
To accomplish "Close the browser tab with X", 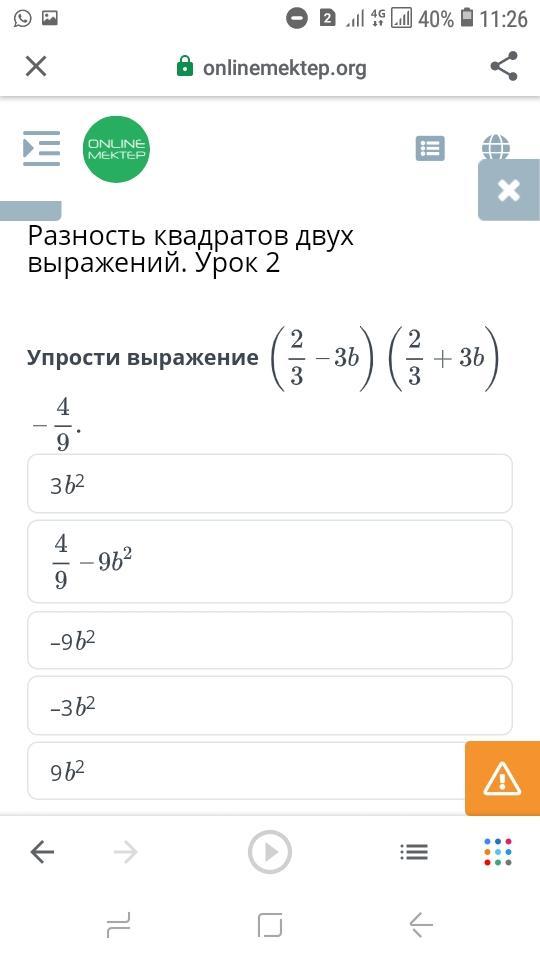I will click(36, 67).
